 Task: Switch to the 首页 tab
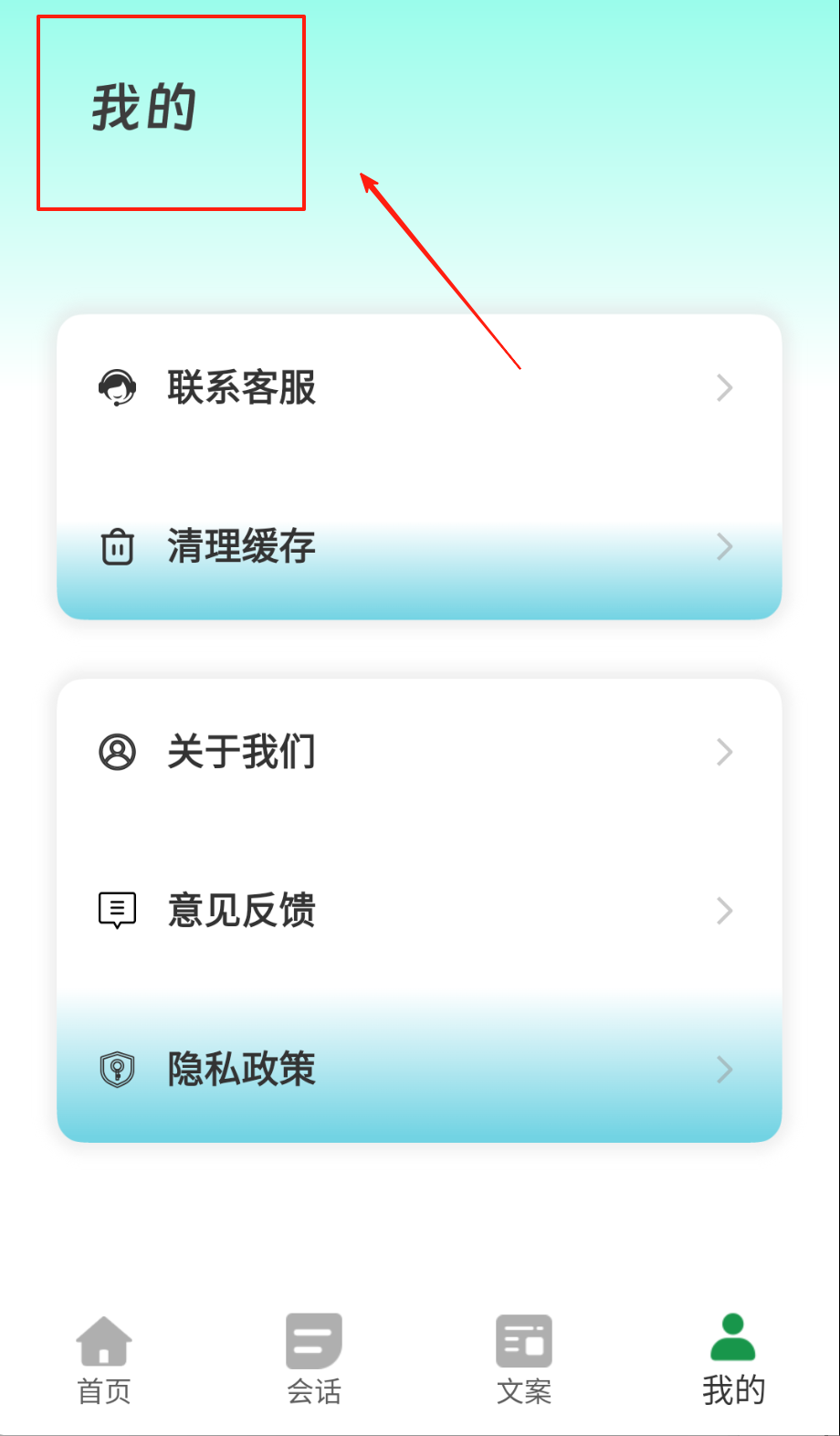(104, 1359)
